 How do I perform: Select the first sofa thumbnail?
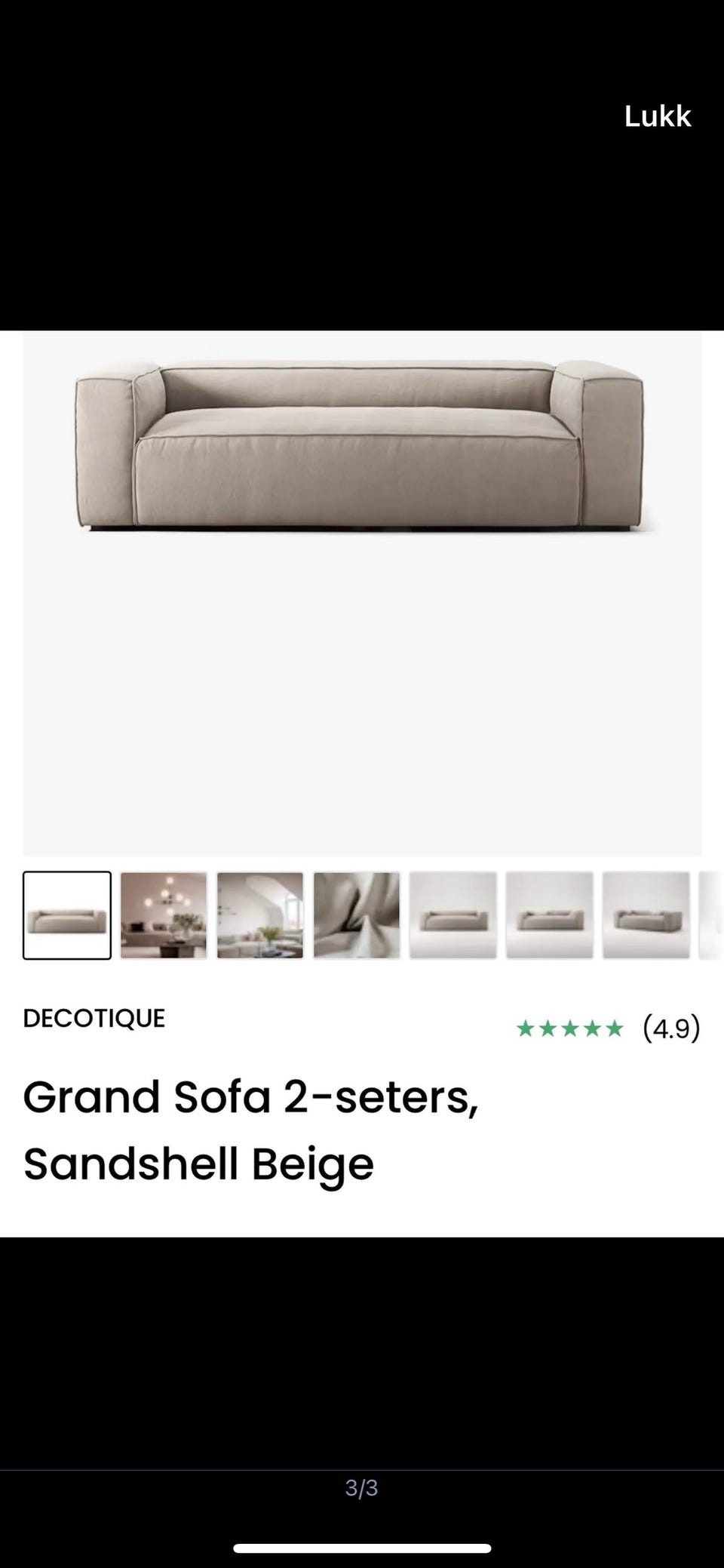click(66, 915)
